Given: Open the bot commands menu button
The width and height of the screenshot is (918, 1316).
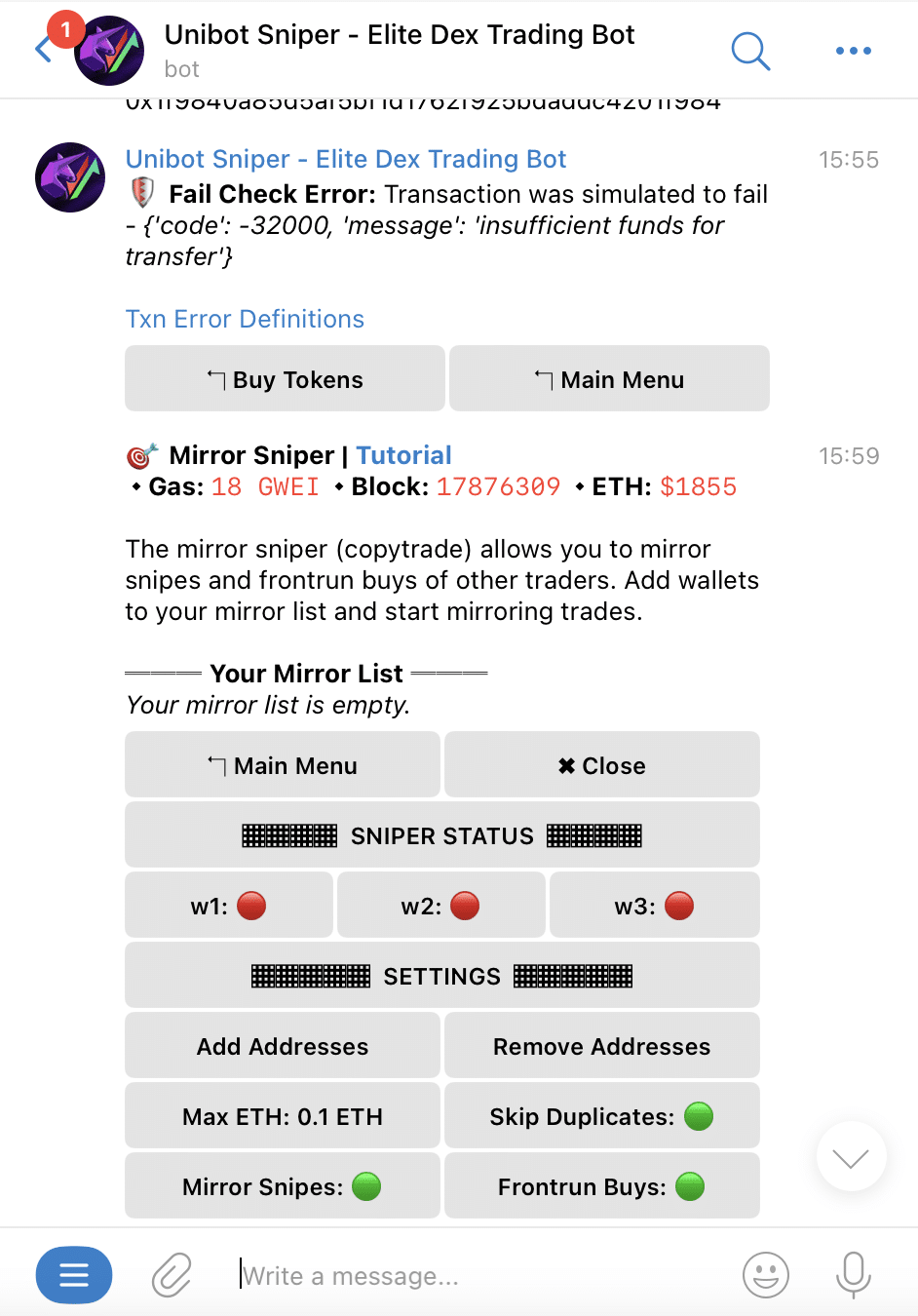Looking at the screenshot, I should [74, 1274].
